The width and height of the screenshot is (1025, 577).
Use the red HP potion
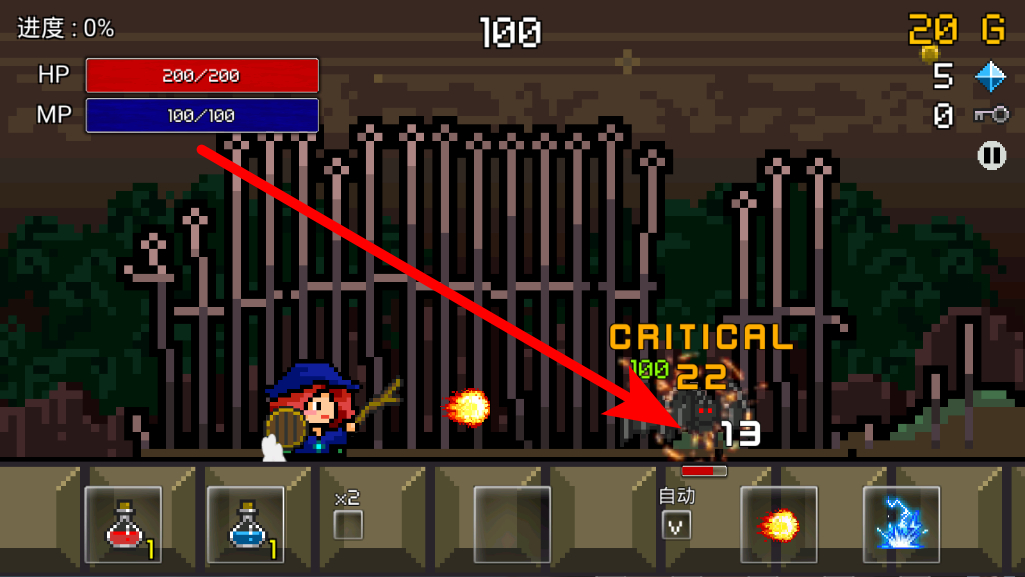pos(123,525)
